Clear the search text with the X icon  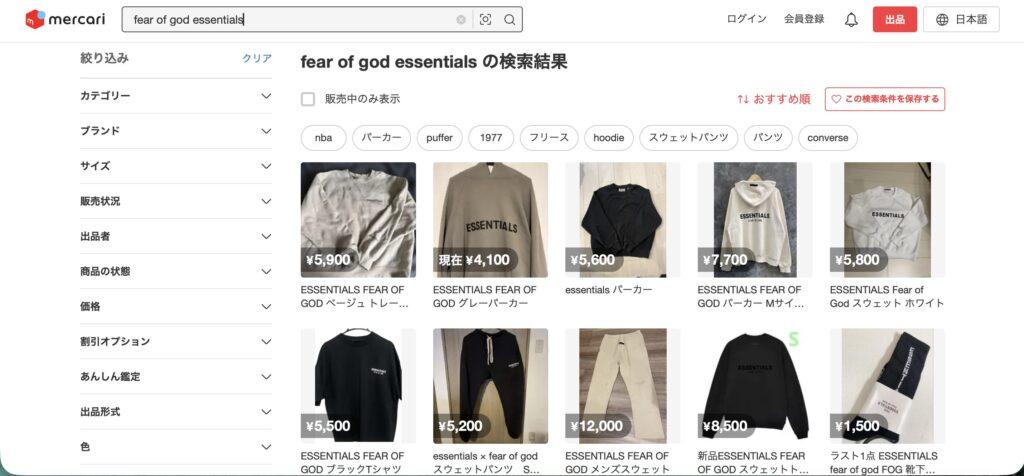pyautogui.click(x=461, y=19)
